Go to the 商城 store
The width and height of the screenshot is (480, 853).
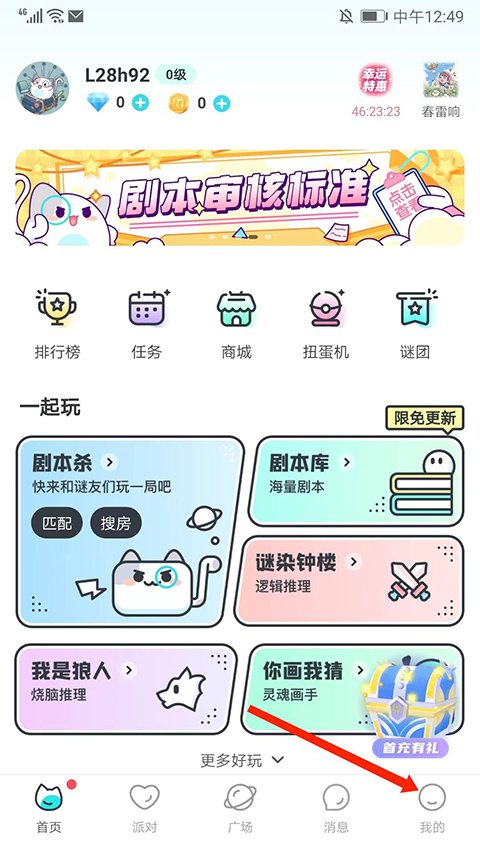(236, 324)
